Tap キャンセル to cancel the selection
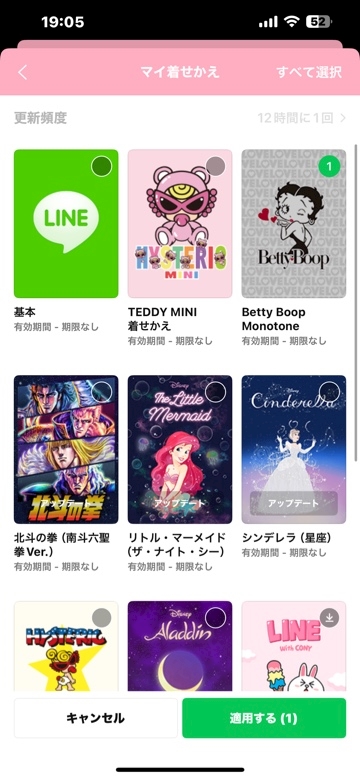The width and height of the screenshot is (360, 779). point(95,718)
